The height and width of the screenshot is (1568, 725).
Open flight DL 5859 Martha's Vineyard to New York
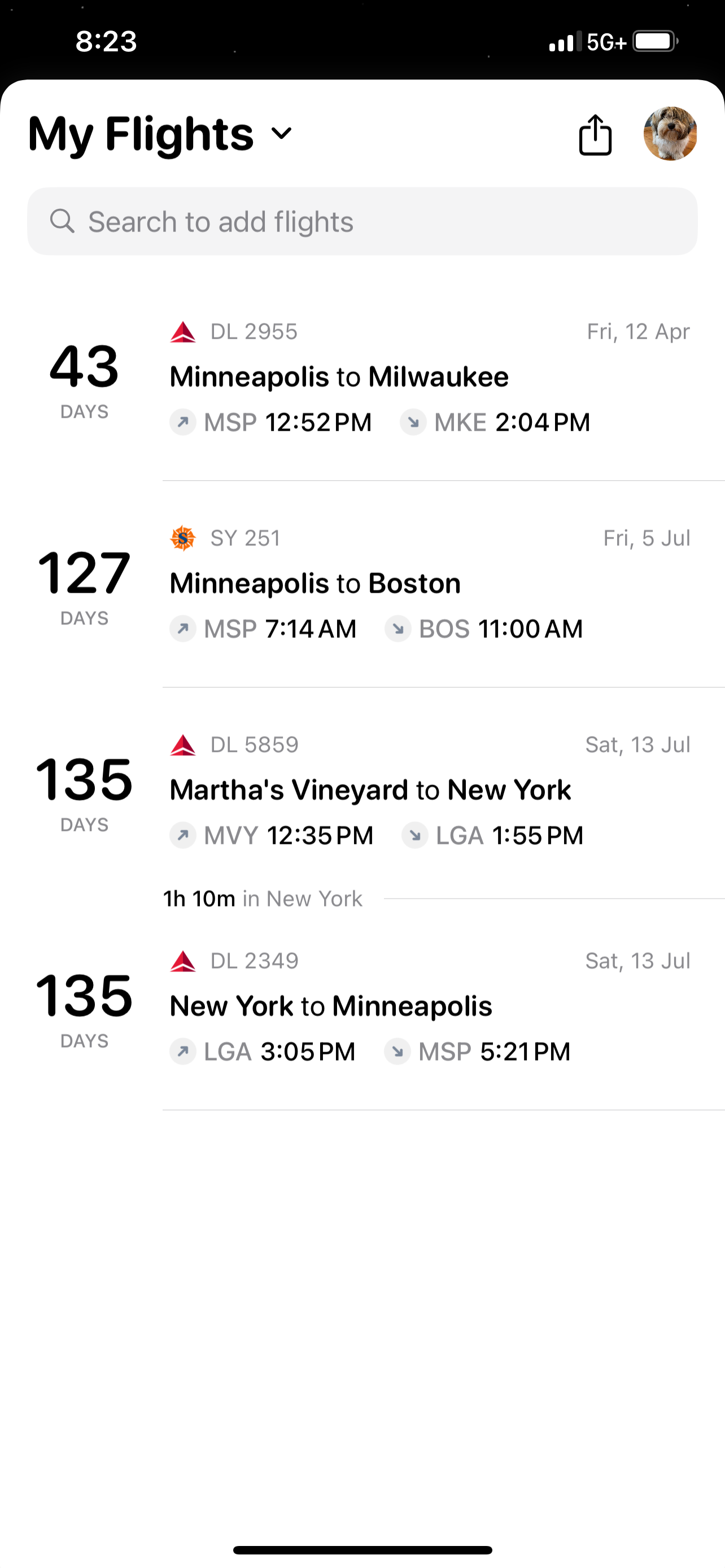point(362,790)
